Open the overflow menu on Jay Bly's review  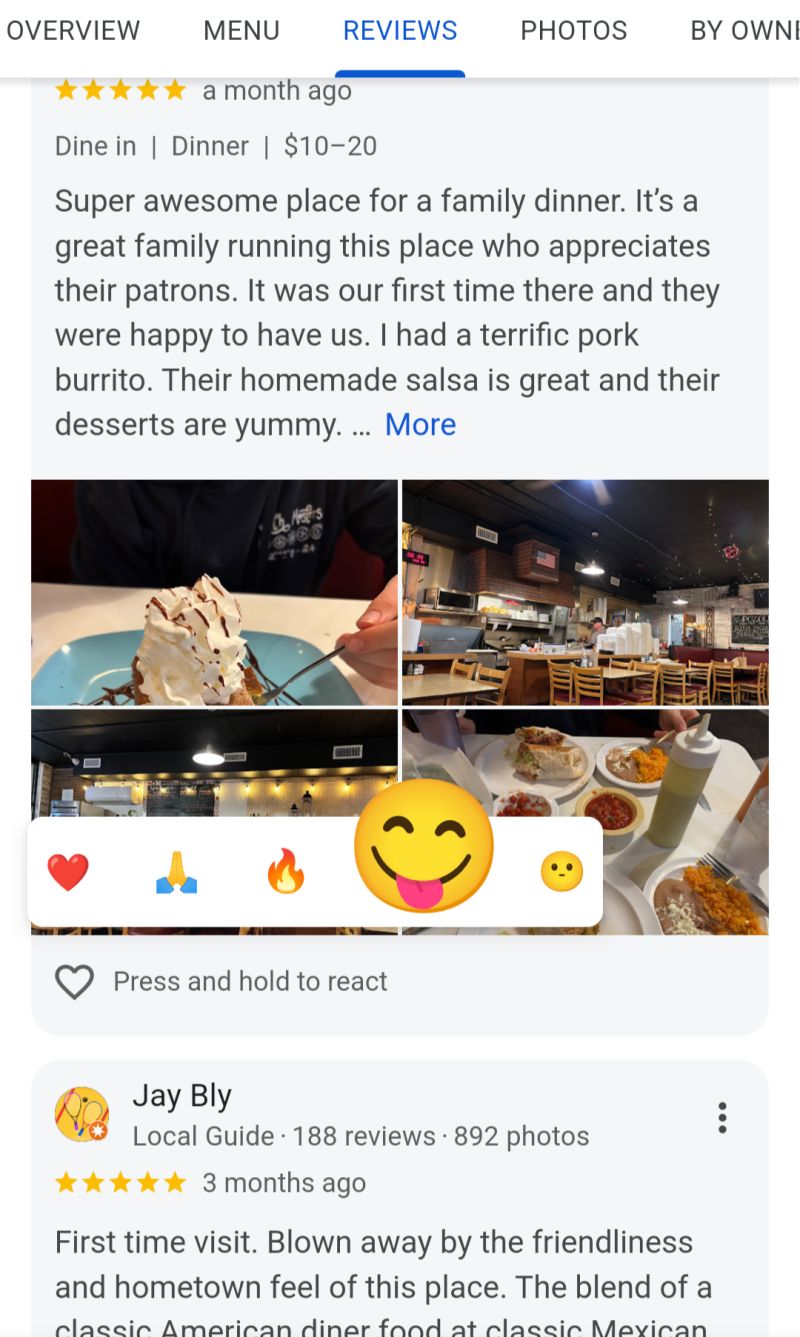pyautogui.click(x=722, y=1117)
